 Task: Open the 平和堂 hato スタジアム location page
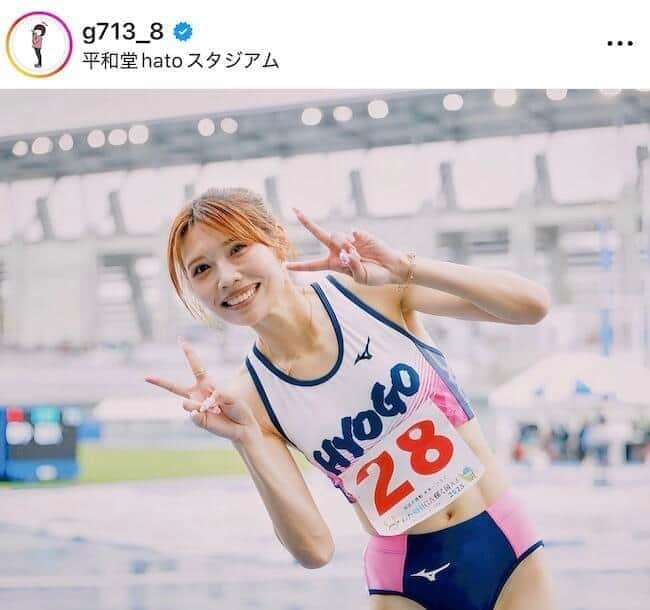click(x=180, y=60)
